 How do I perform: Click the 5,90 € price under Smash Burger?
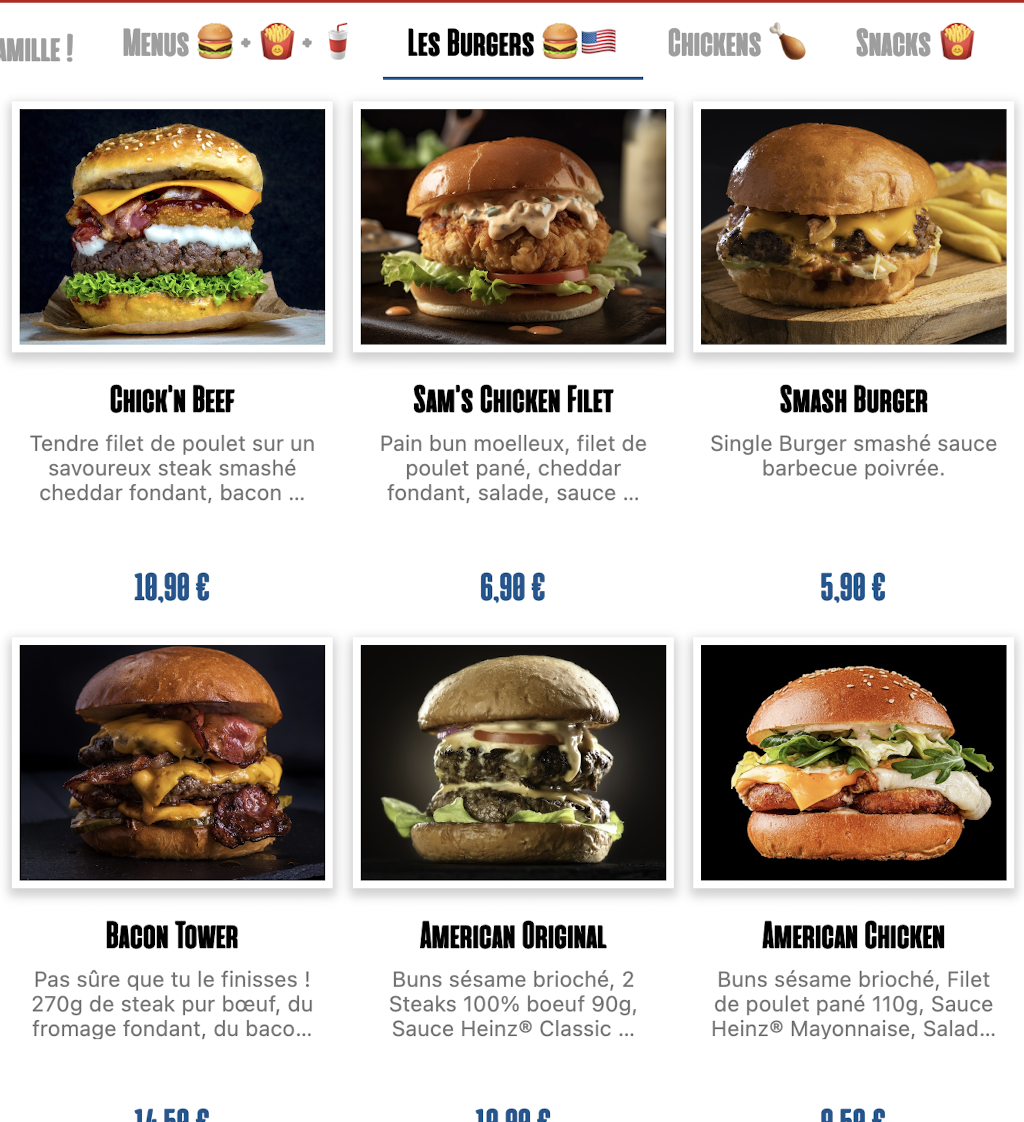(853, 588)
